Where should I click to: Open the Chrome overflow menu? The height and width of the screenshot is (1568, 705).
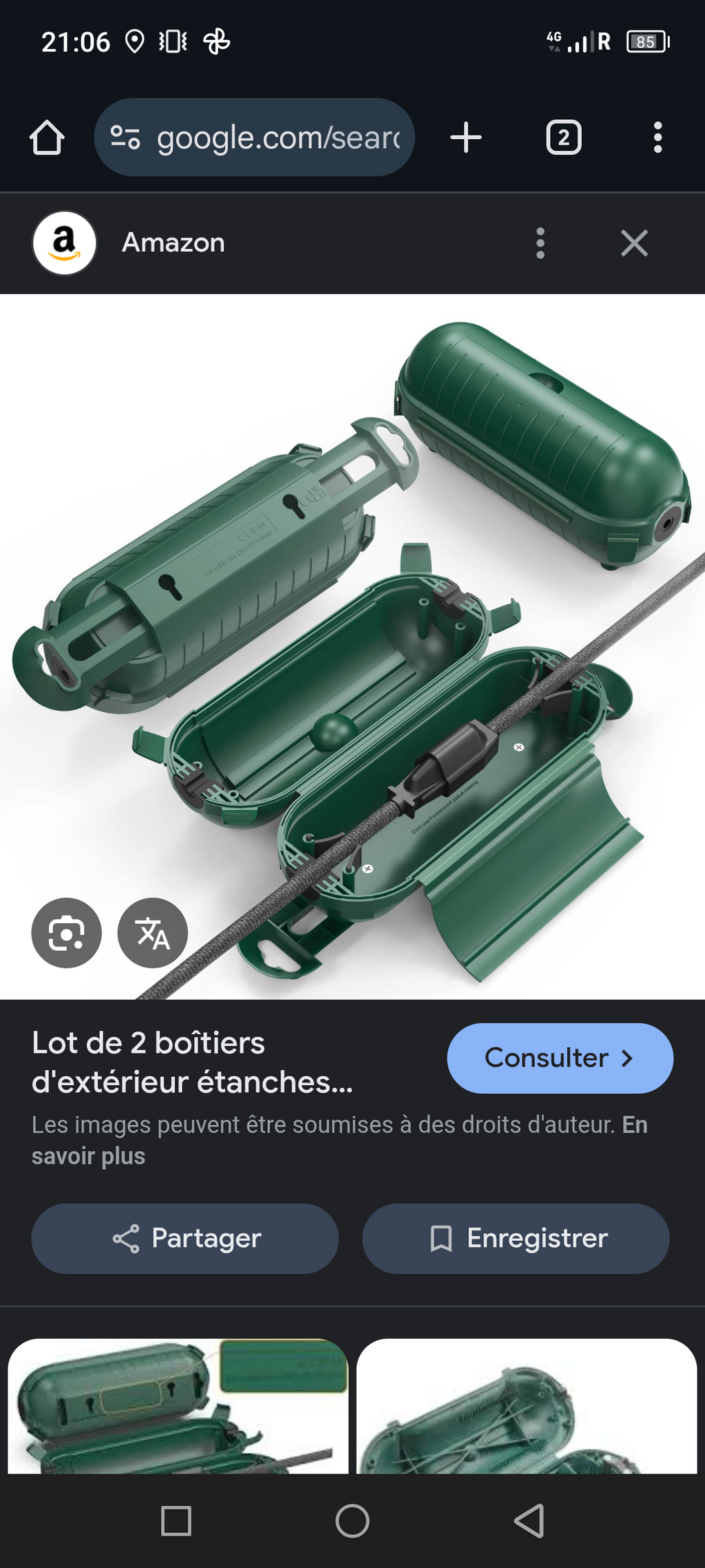pyautogui.click(x=657, y=138)
